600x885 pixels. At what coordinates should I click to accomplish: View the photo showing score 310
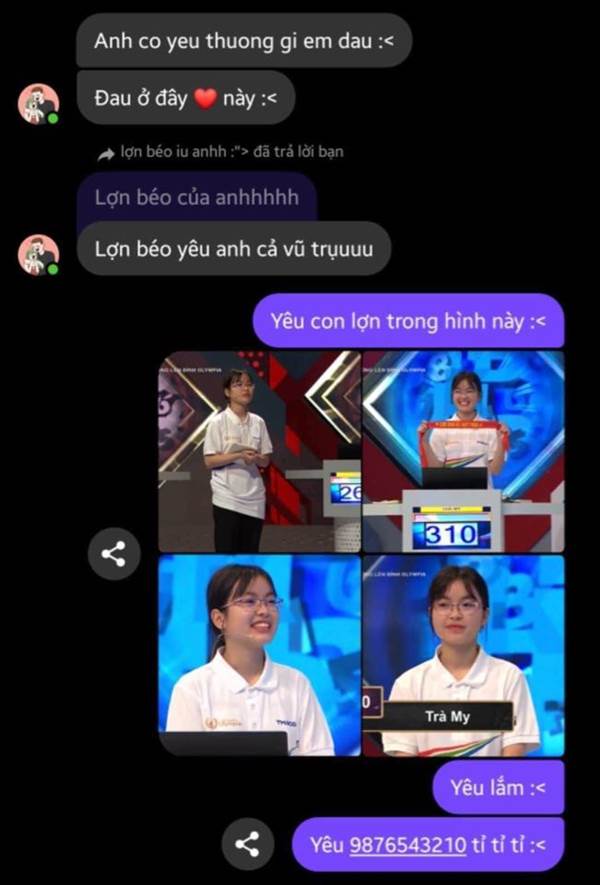tap(463, 451)
